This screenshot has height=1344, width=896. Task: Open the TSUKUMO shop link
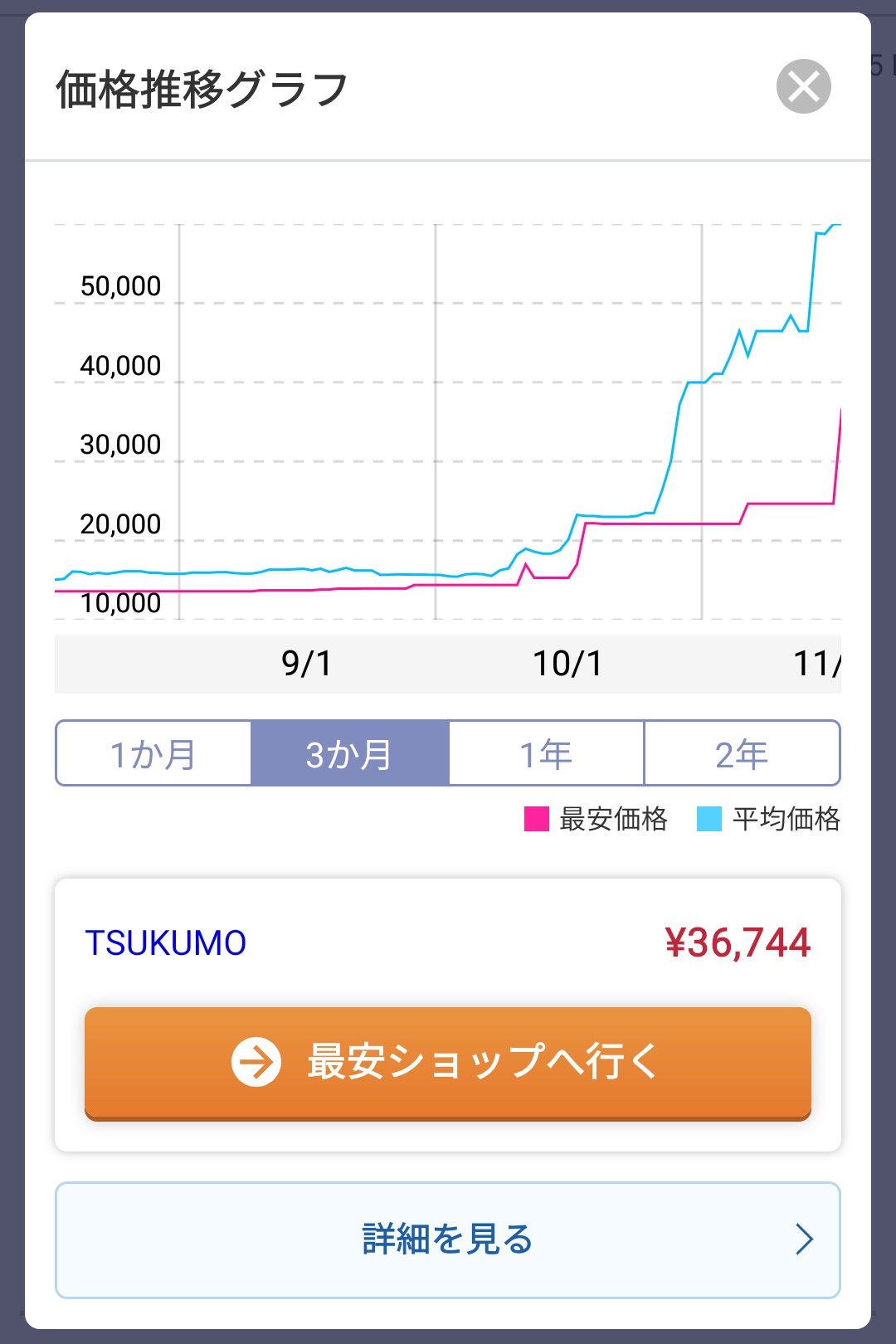pos(166,943)
